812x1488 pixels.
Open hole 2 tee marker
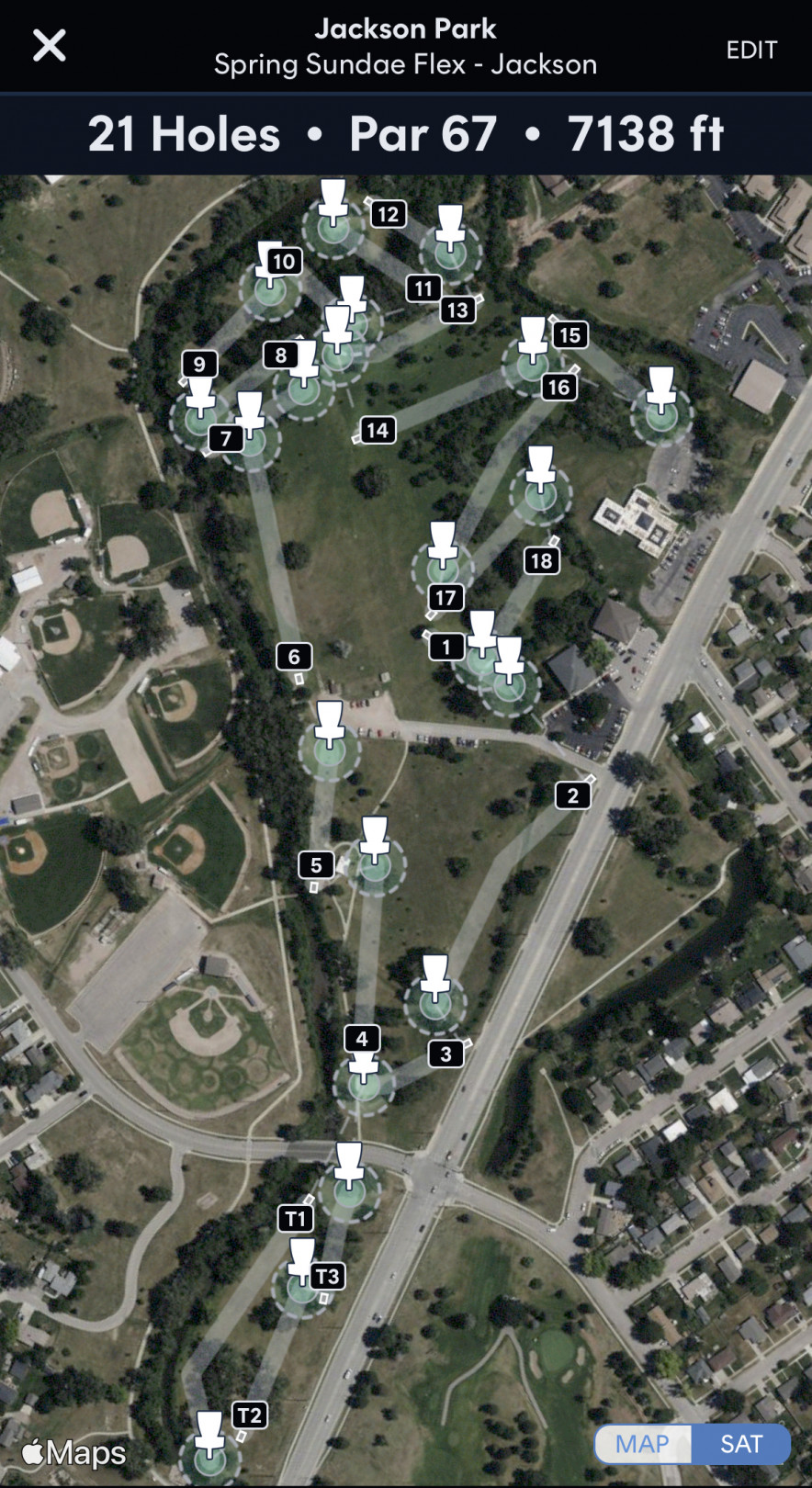(572, 795)
